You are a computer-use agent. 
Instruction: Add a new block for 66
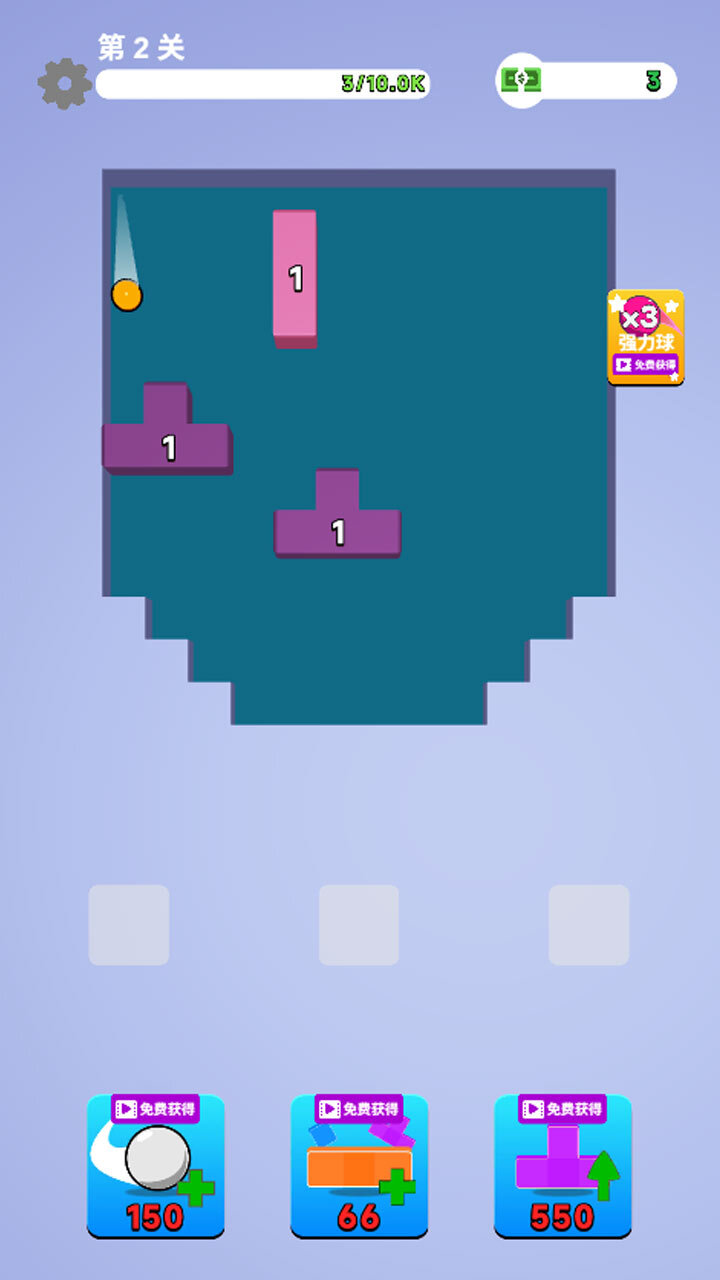click(x=359, y=1166)
